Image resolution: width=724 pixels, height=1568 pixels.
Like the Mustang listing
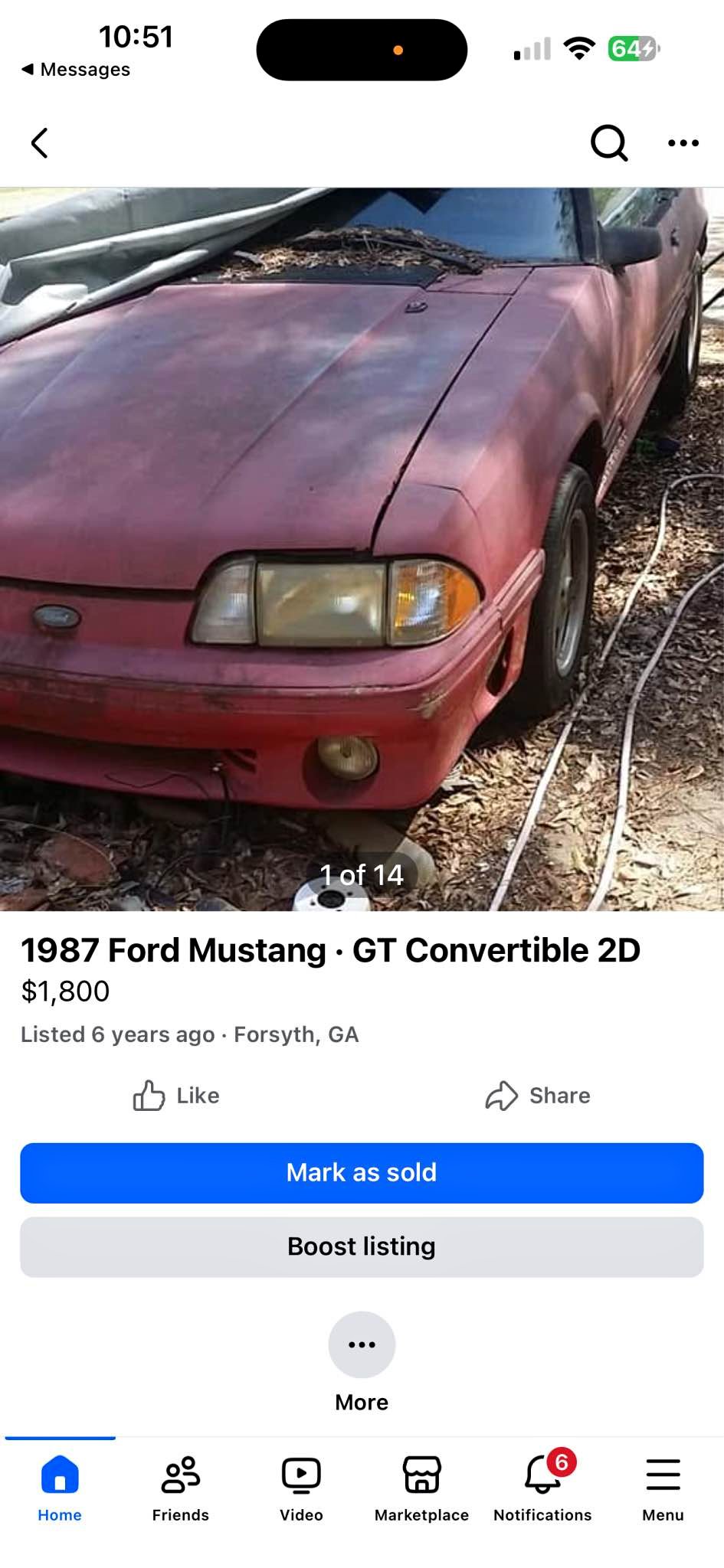(x=175, y=1095)
